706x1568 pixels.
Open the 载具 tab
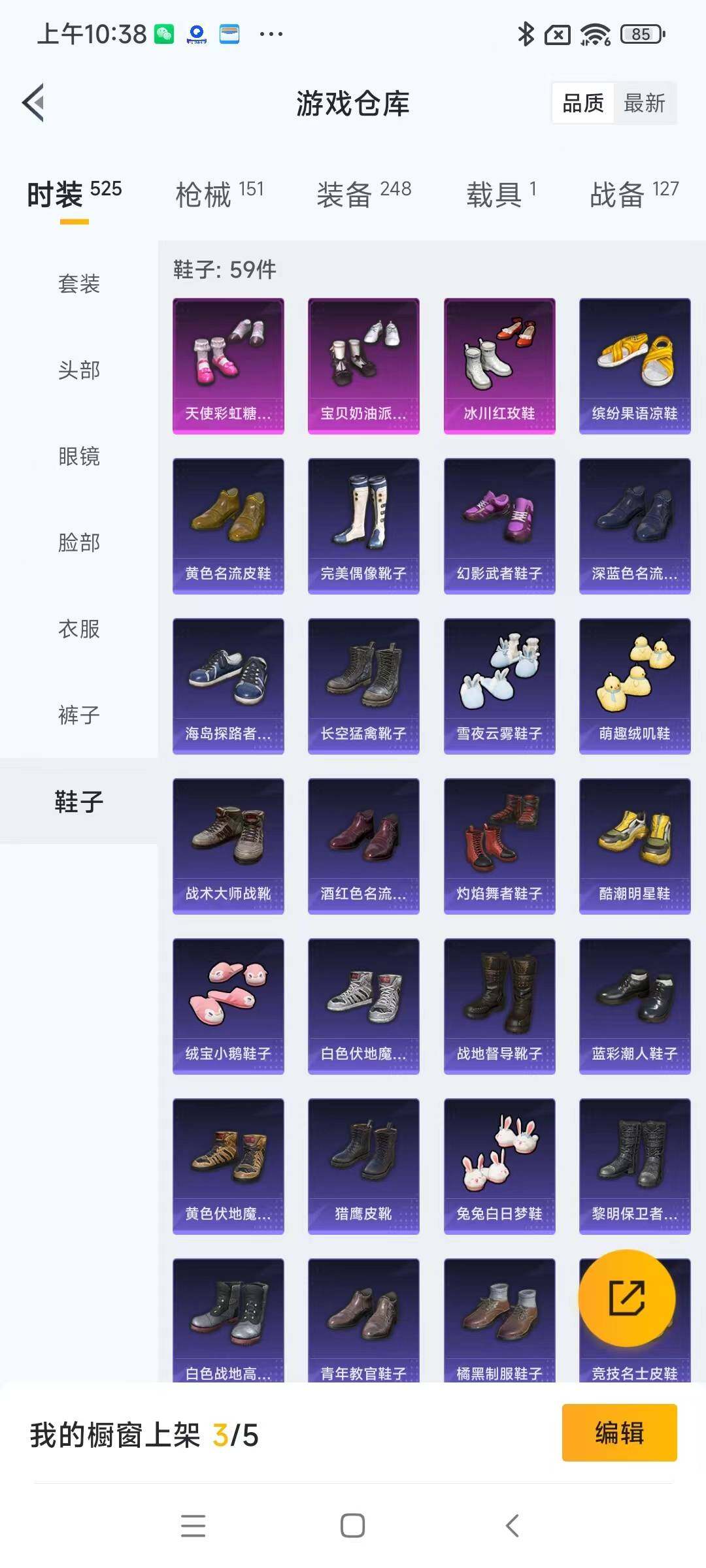pyautogui.click(x=501, y=194)
